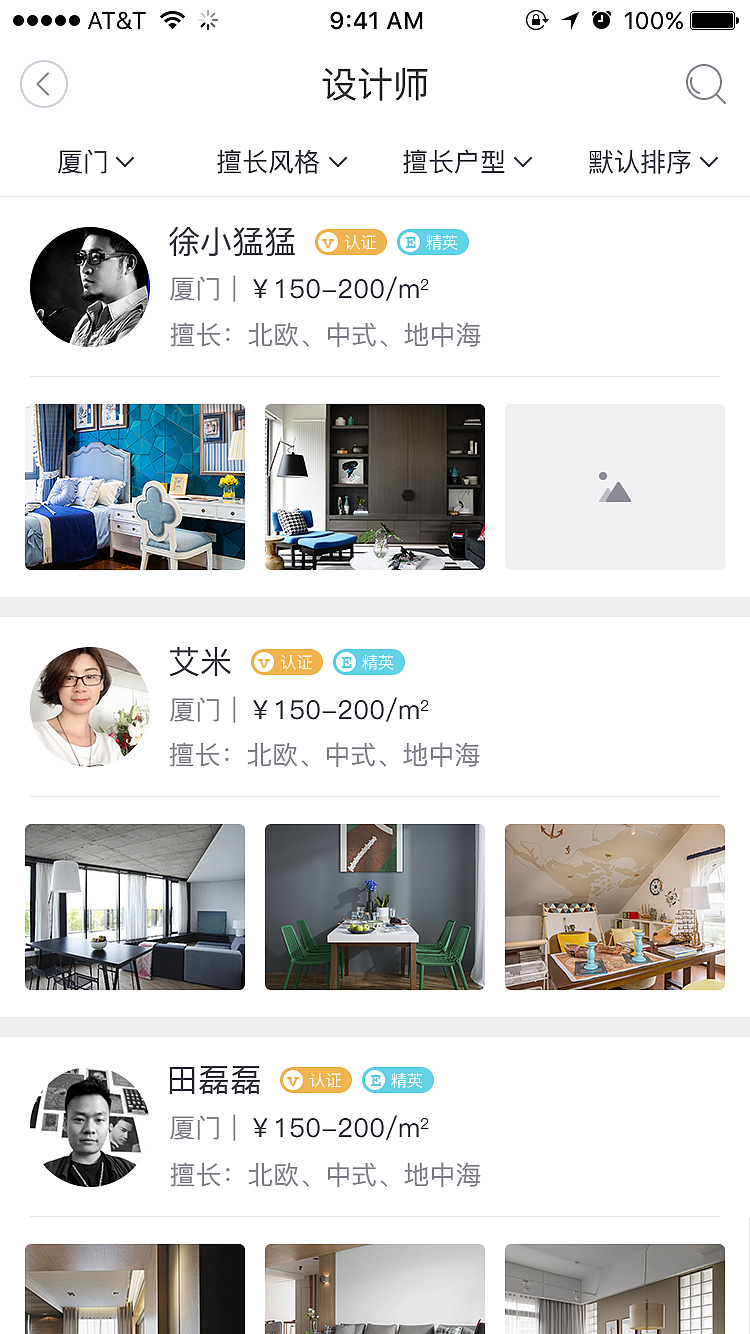
Task: Tap the V 认证 verification badge beside 徐小猛猛
Action: pos(350,242)
